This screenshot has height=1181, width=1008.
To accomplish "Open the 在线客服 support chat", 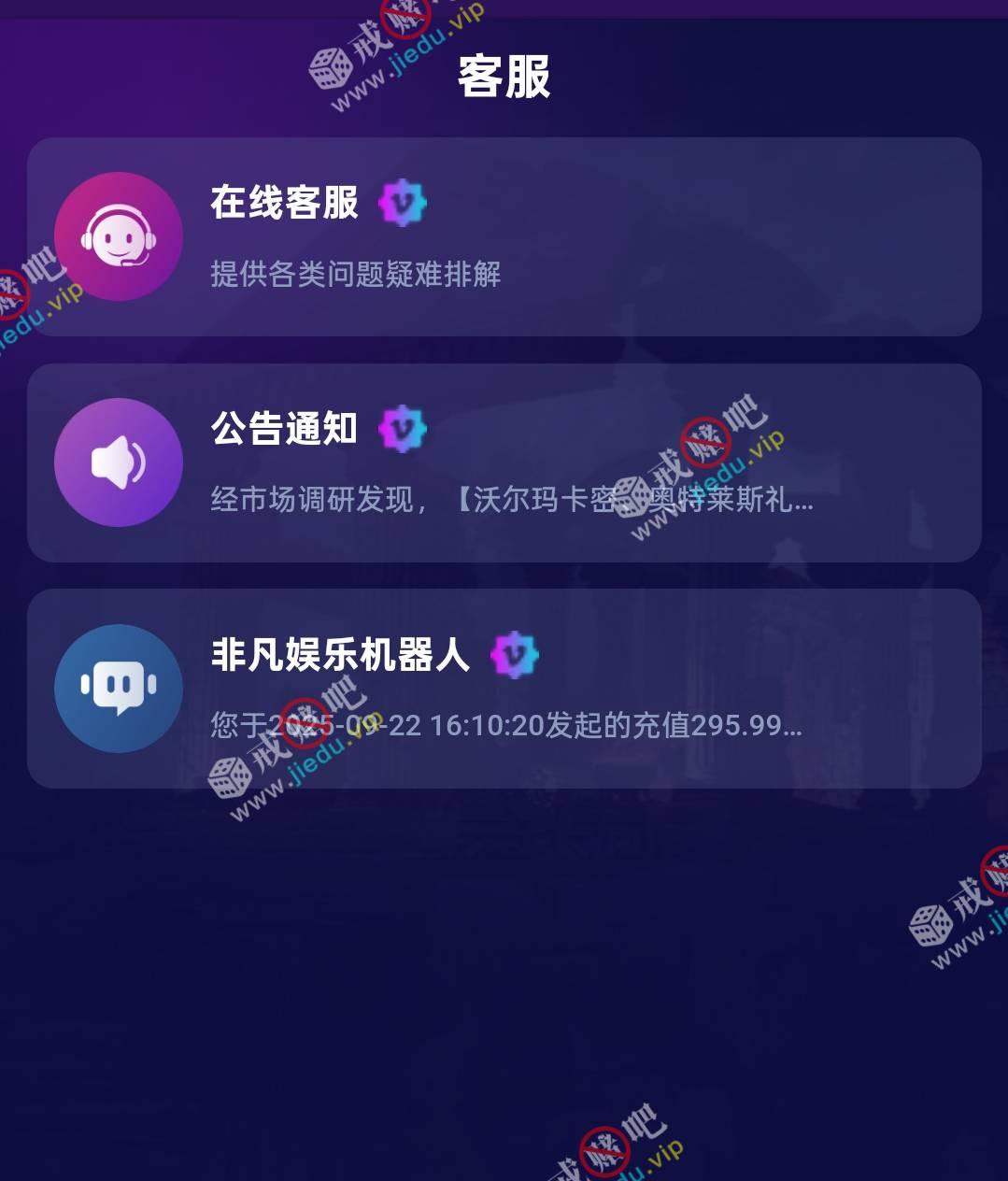I will [x=504, y=236].
